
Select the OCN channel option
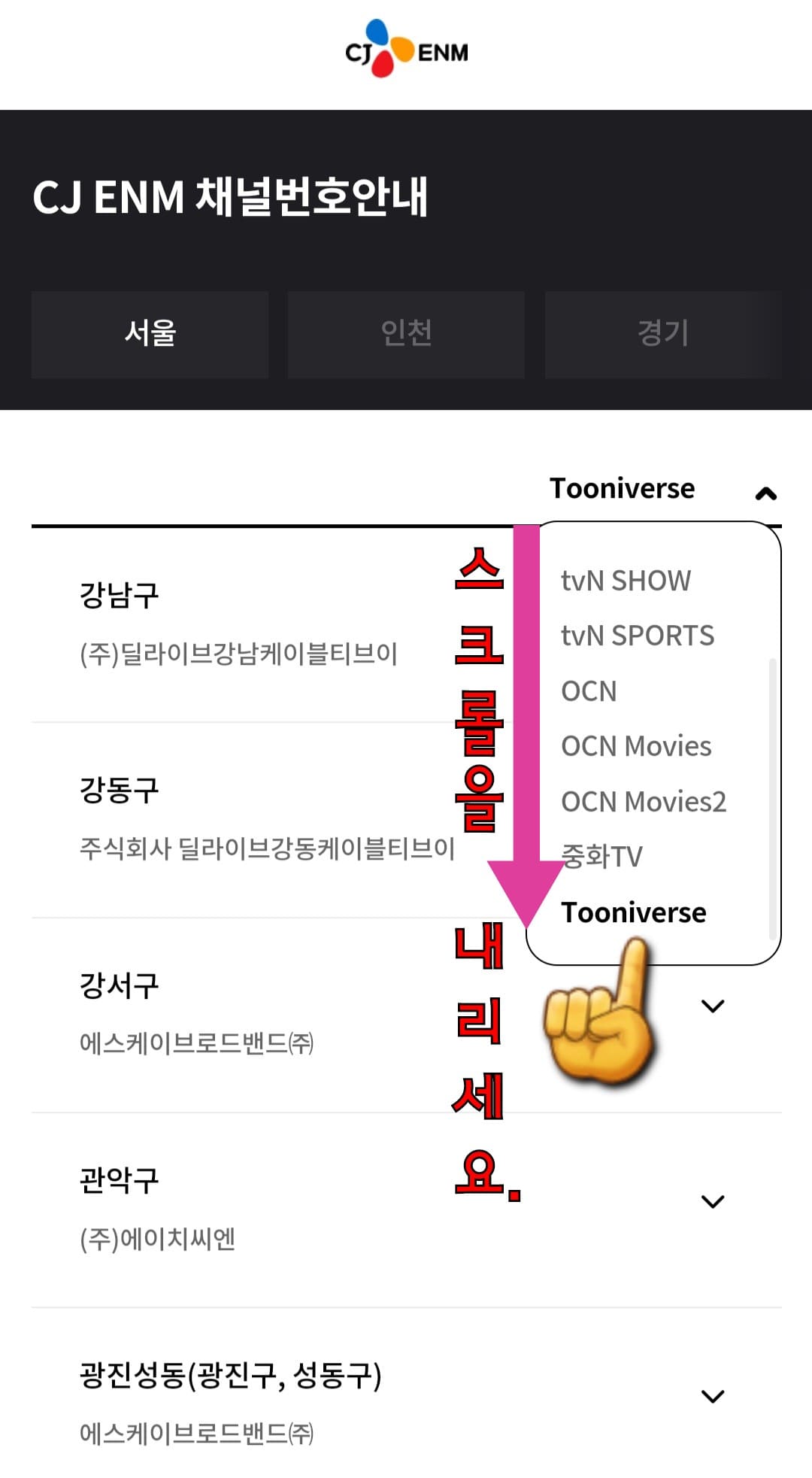click(589, 690)
